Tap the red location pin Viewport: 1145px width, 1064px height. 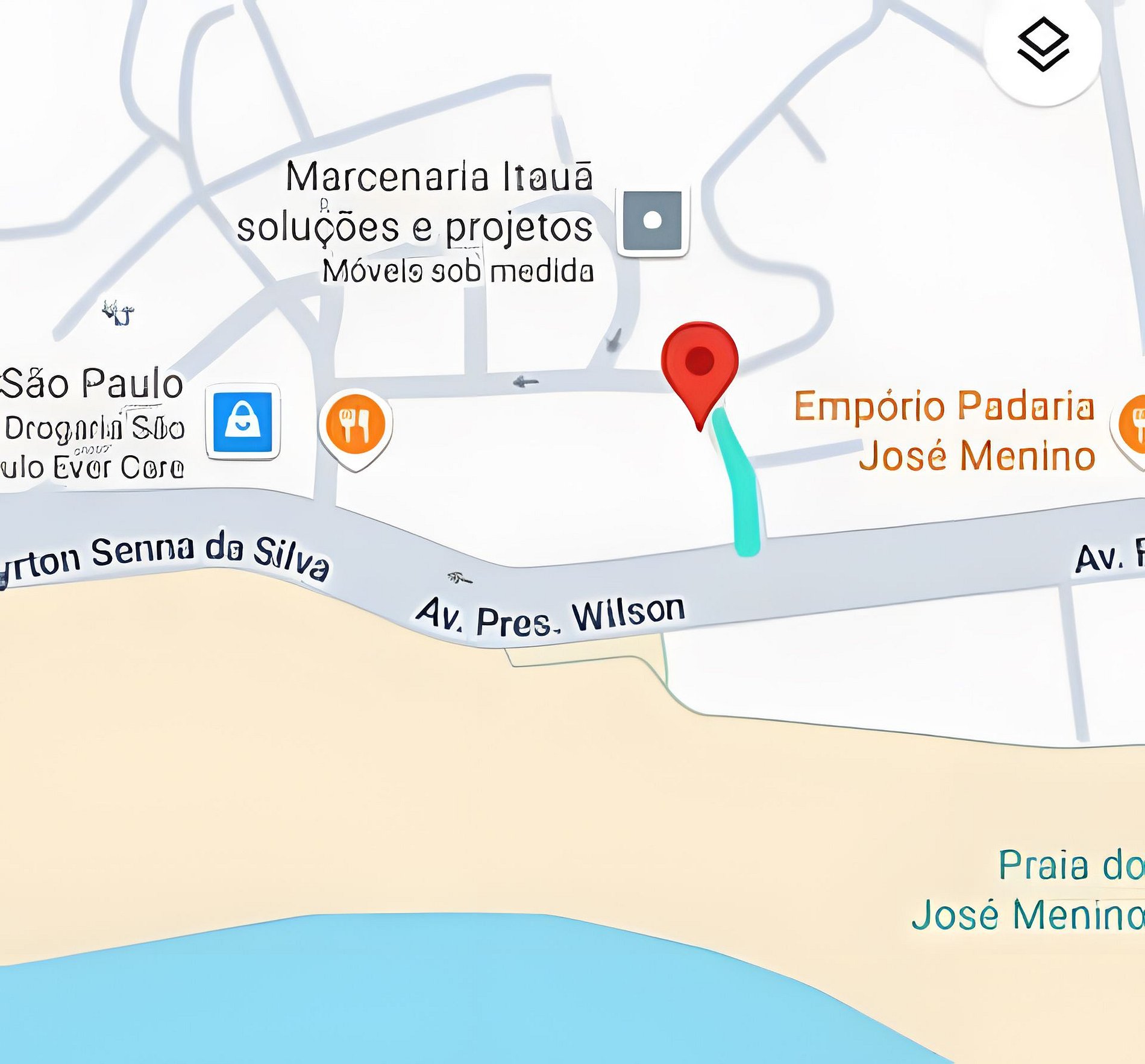click(x=699, y=365)
